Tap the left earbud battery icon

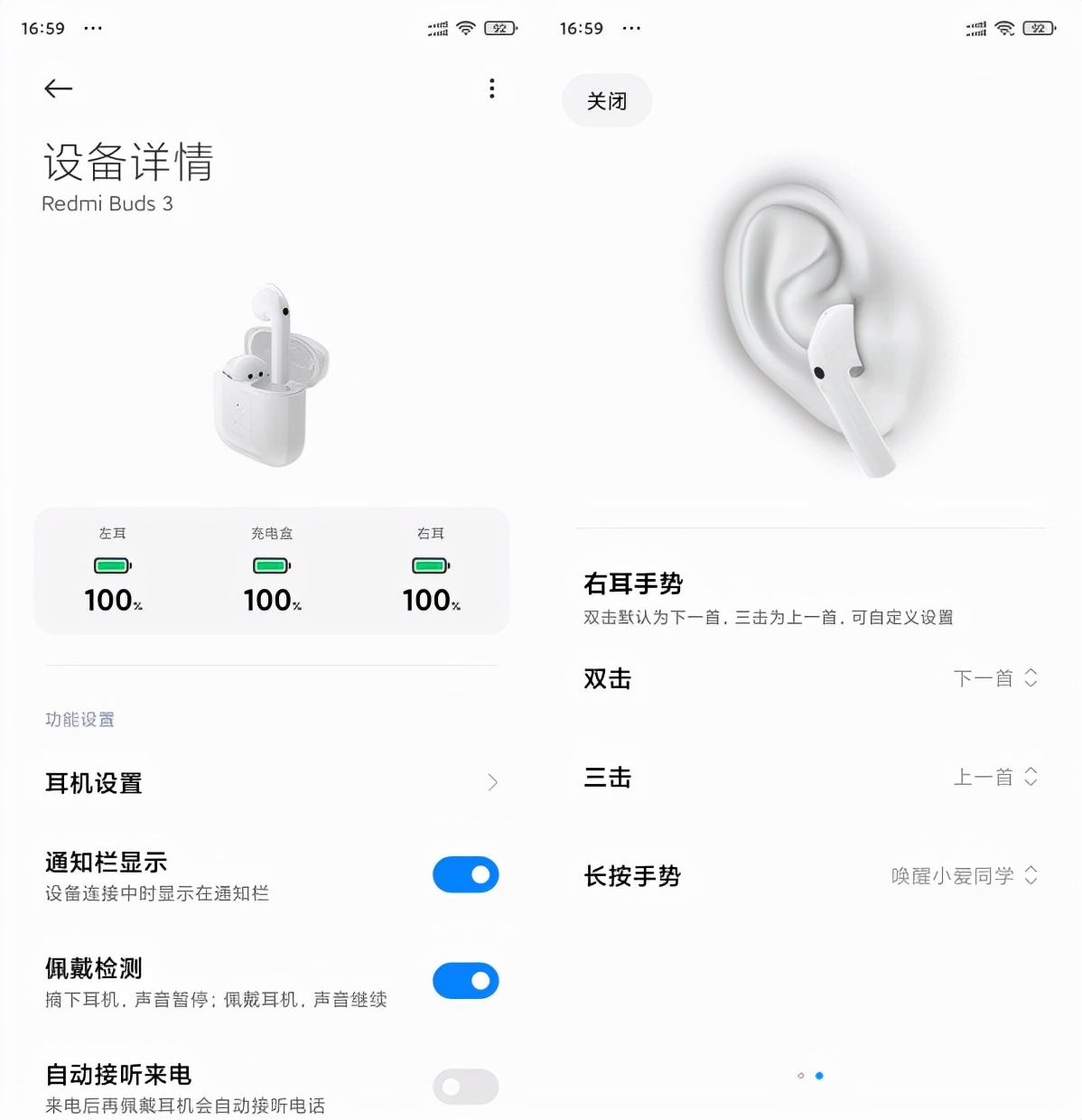112,565
